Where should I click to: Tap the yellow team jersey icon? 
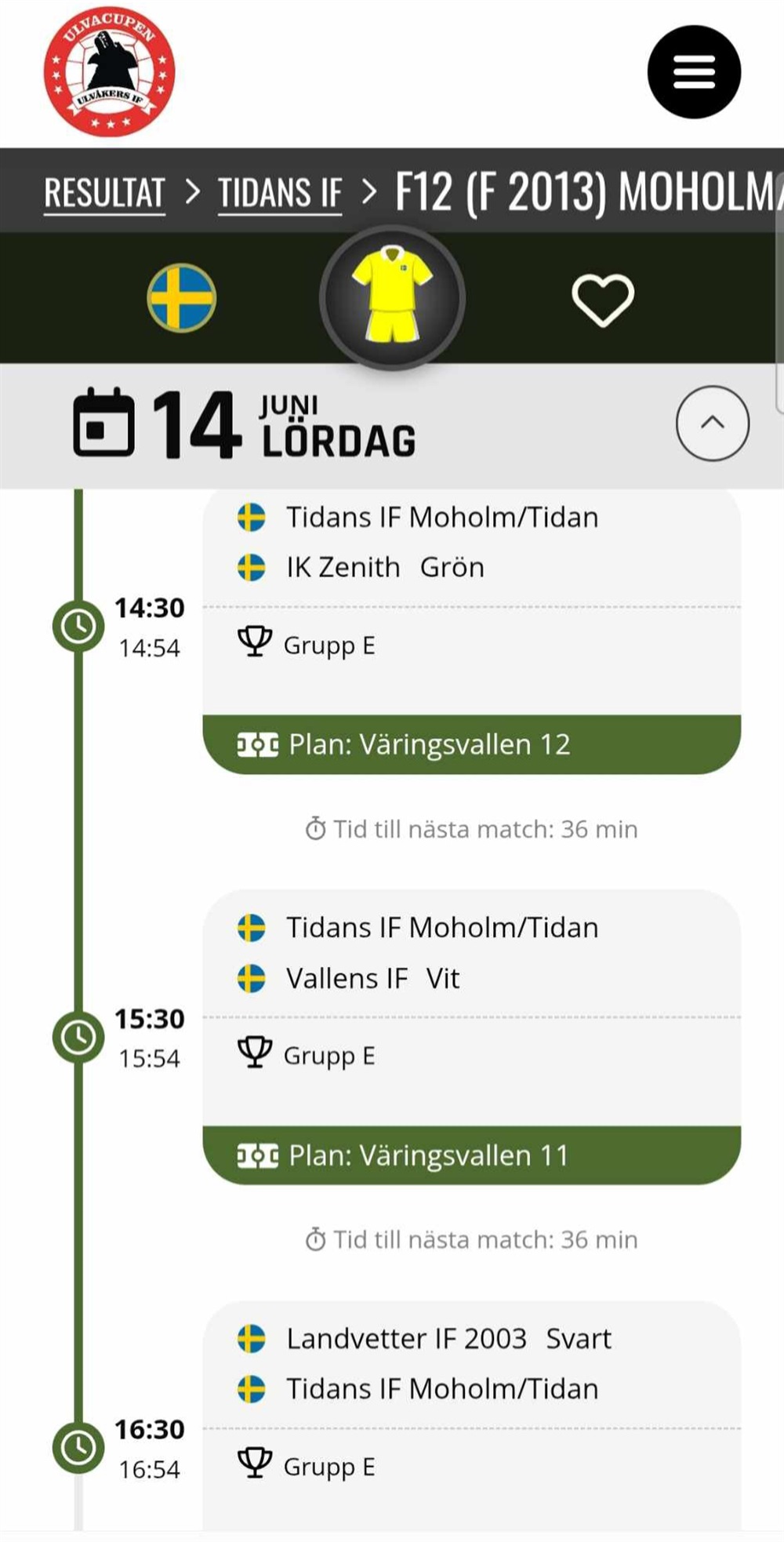click(392, 296)
